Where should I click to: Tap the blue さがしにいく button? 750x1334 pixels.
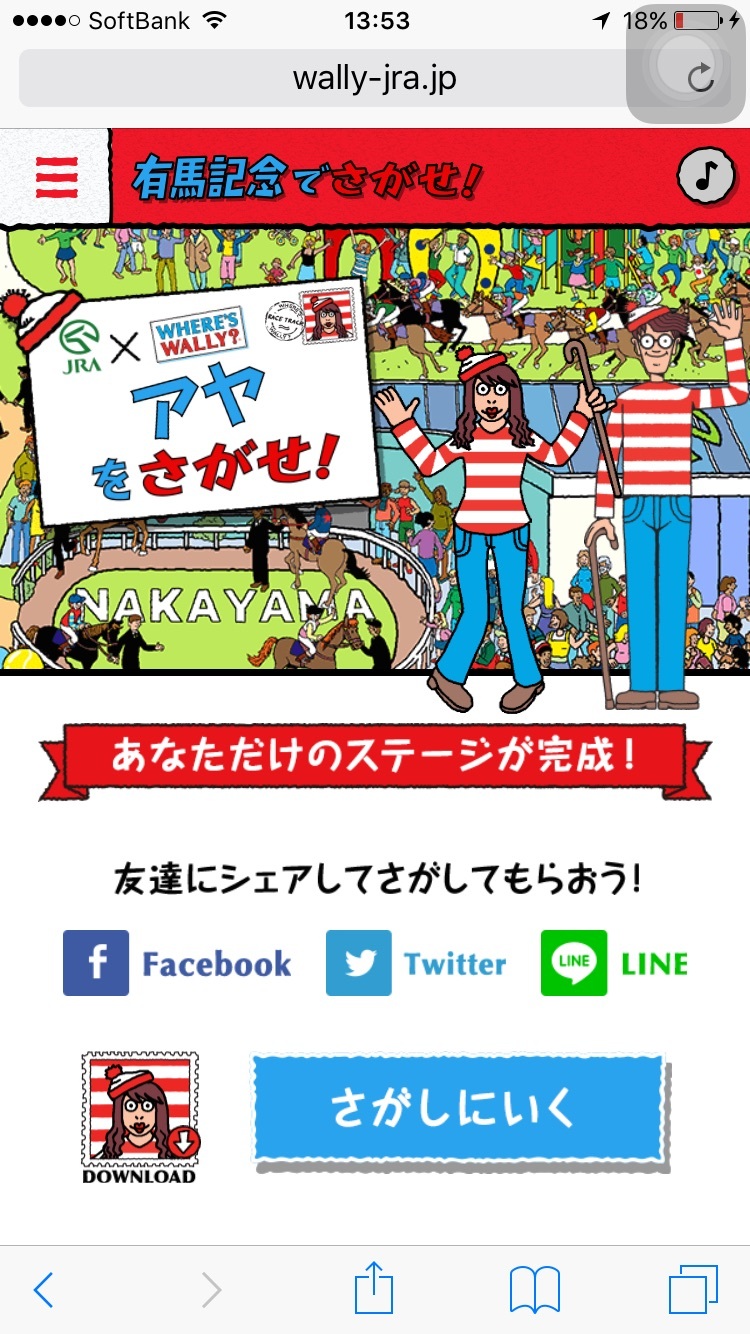click(x=457, y=1110)
